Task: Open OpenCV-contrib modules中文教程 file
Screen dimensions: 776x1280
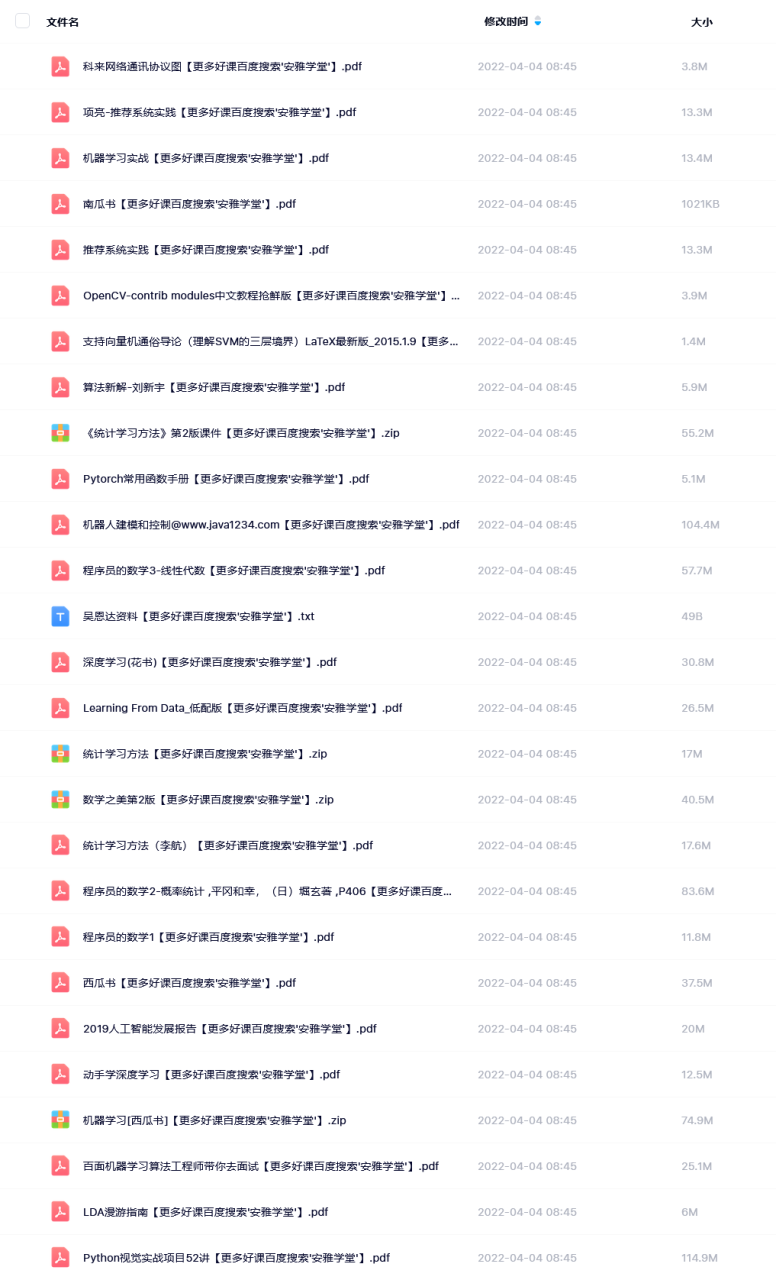Action: tap(271, 296)
